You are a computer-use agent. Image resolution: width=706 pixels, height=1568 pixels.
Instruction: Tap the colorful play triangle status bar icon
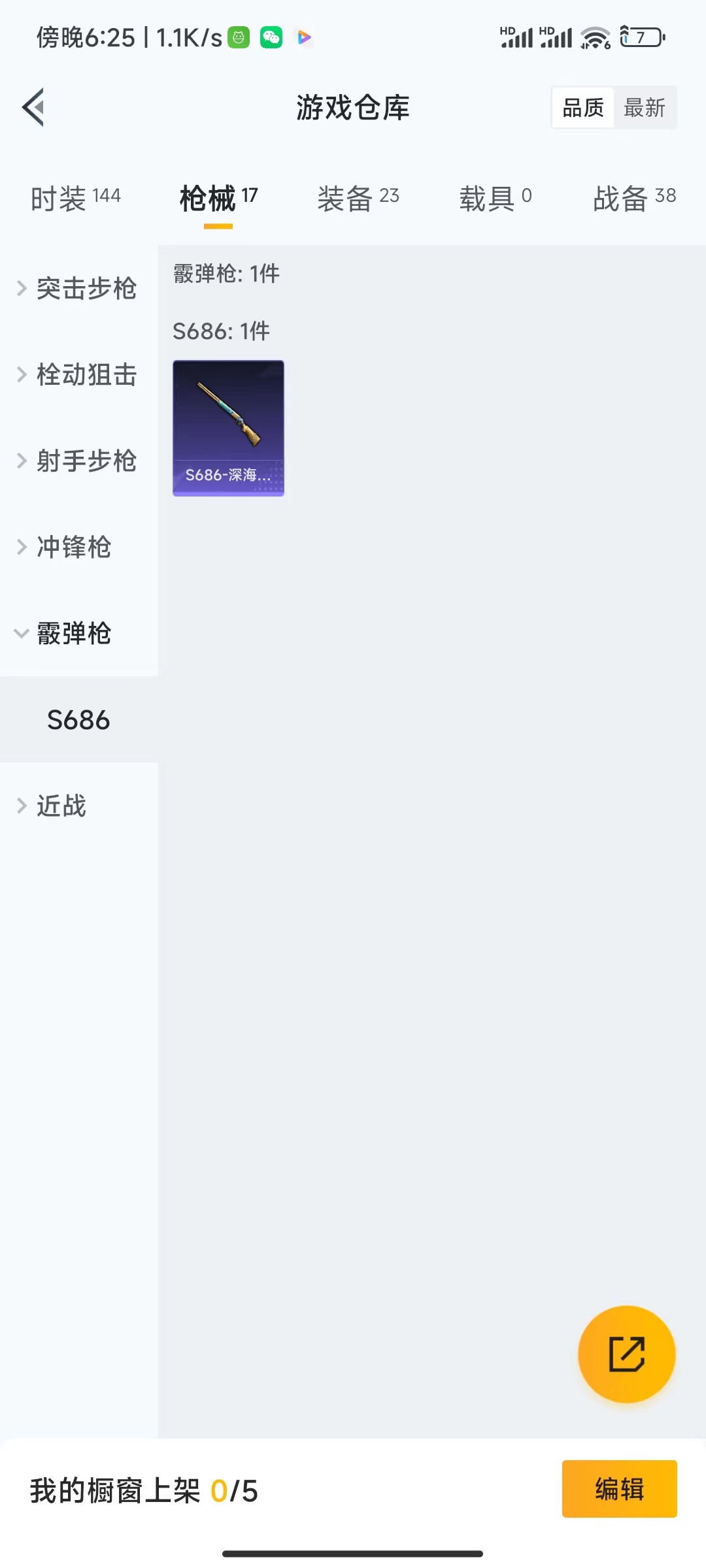click(303, 37)
